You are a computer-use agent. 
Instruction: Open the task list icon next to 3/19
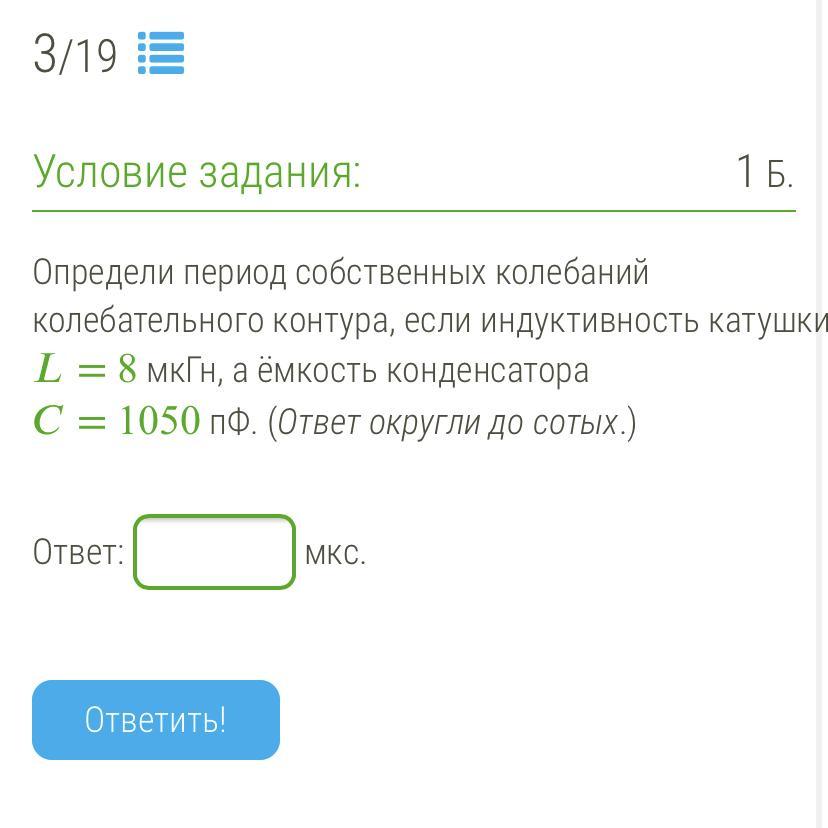coord(161,53)
